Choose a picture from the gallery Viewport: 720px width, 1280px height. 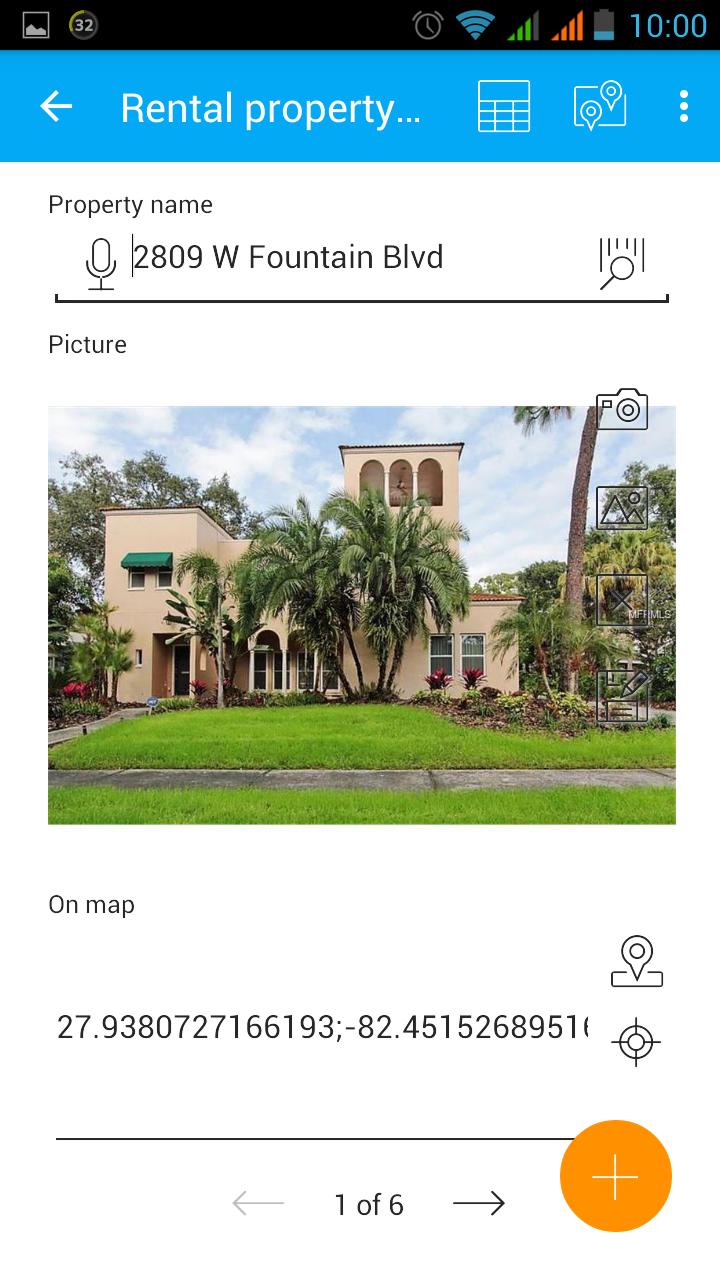(x=623, y=507)
